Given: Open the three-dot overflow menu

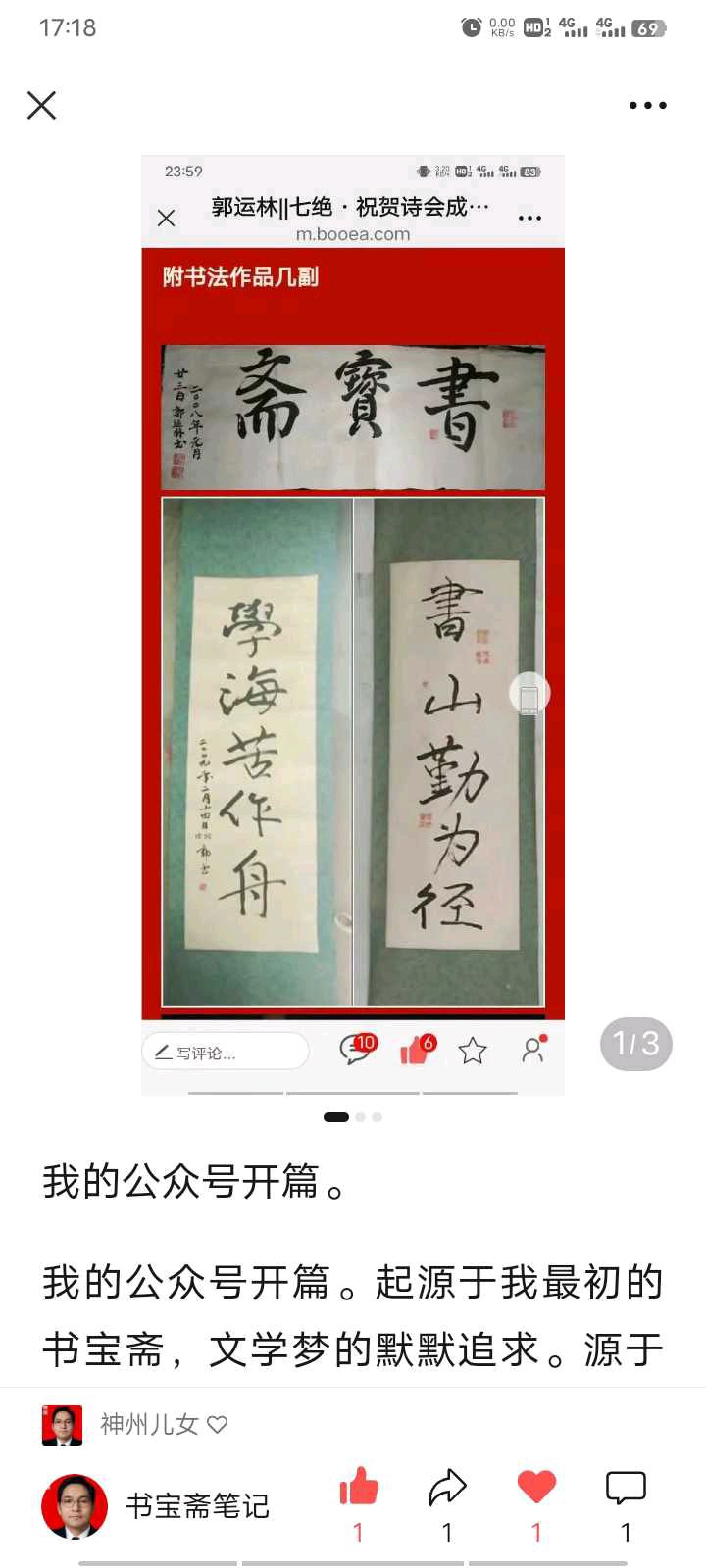Looking at the screenshot, I should [x=647, y=105].
